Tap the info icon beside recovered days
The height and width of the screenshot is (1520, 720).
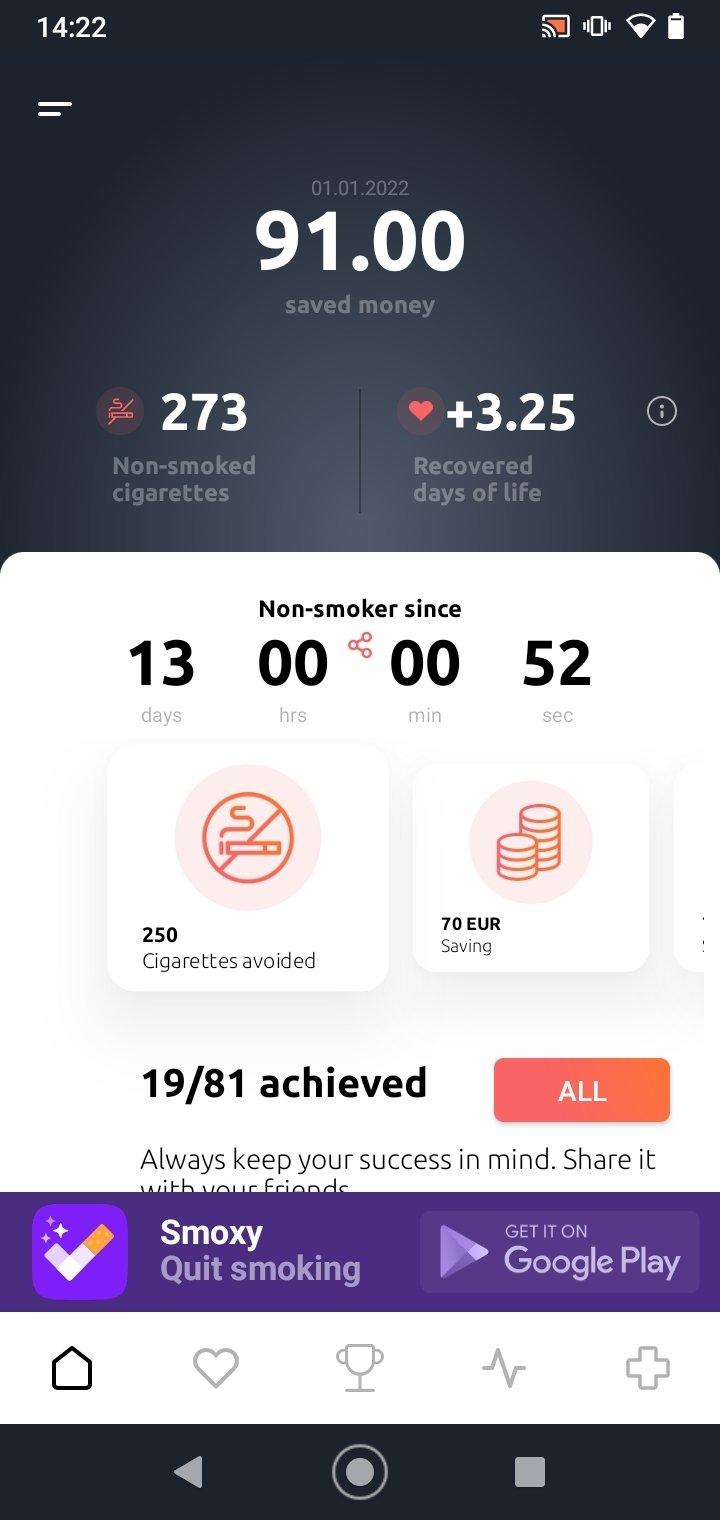662,411
